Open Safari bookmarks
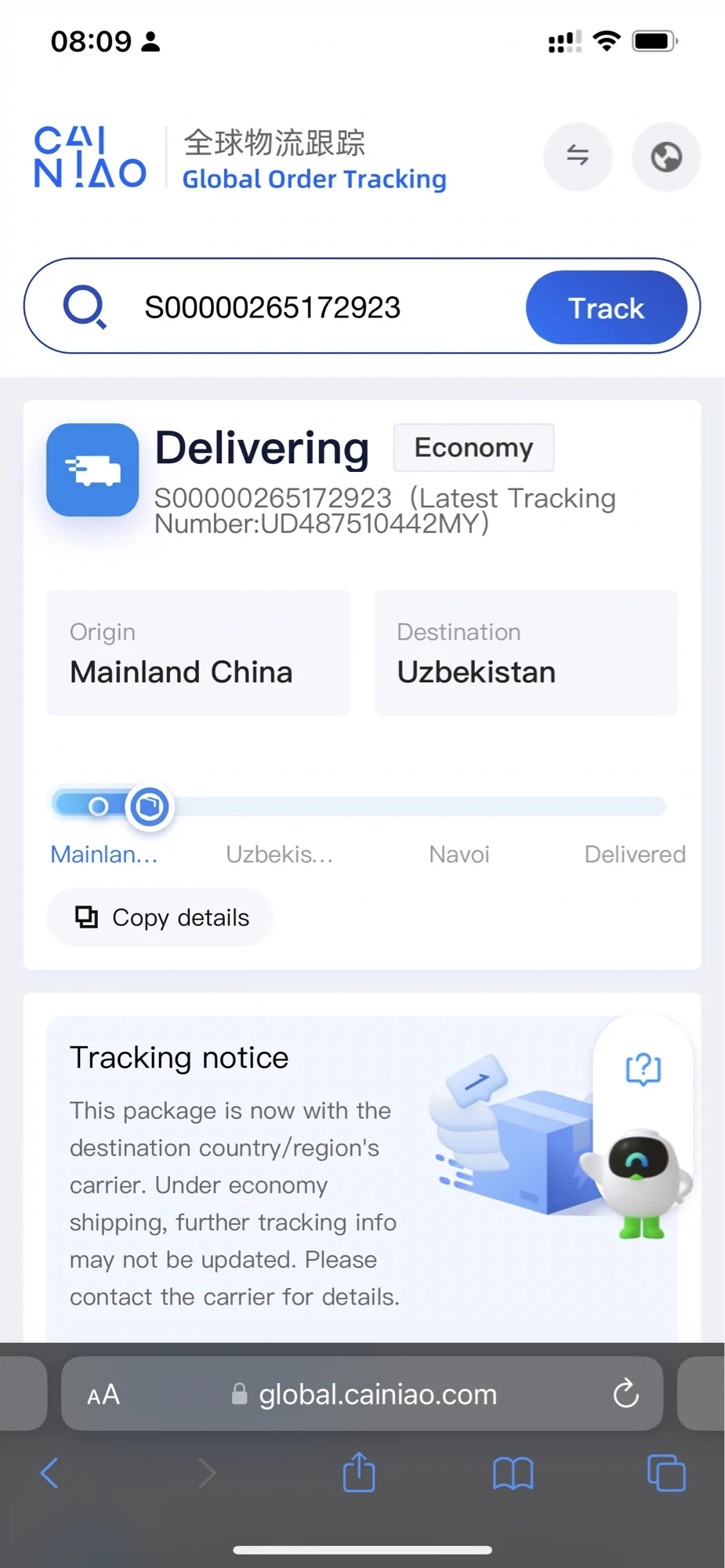Image resolution: width=725 pixels, height=1568 pixels. (513, 1473)
